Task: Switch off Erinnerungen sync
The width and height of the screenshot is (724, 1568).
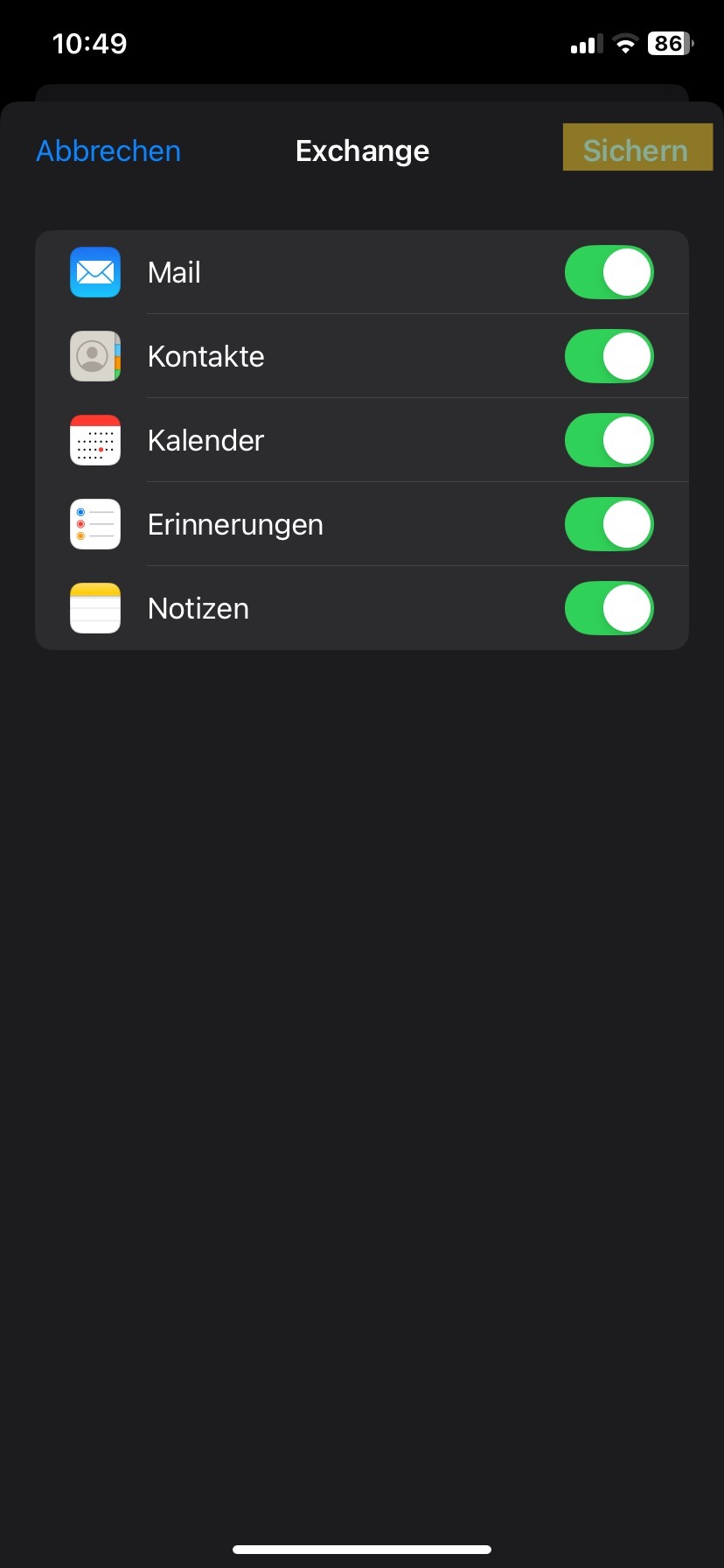Action: (x=609, y=525)
